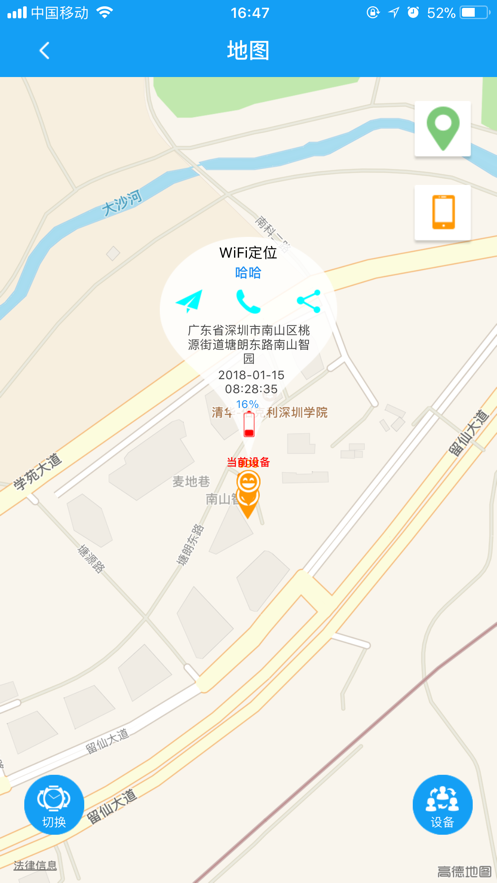
Task: Tap the orange current device marker
Action: coord(248,494)
